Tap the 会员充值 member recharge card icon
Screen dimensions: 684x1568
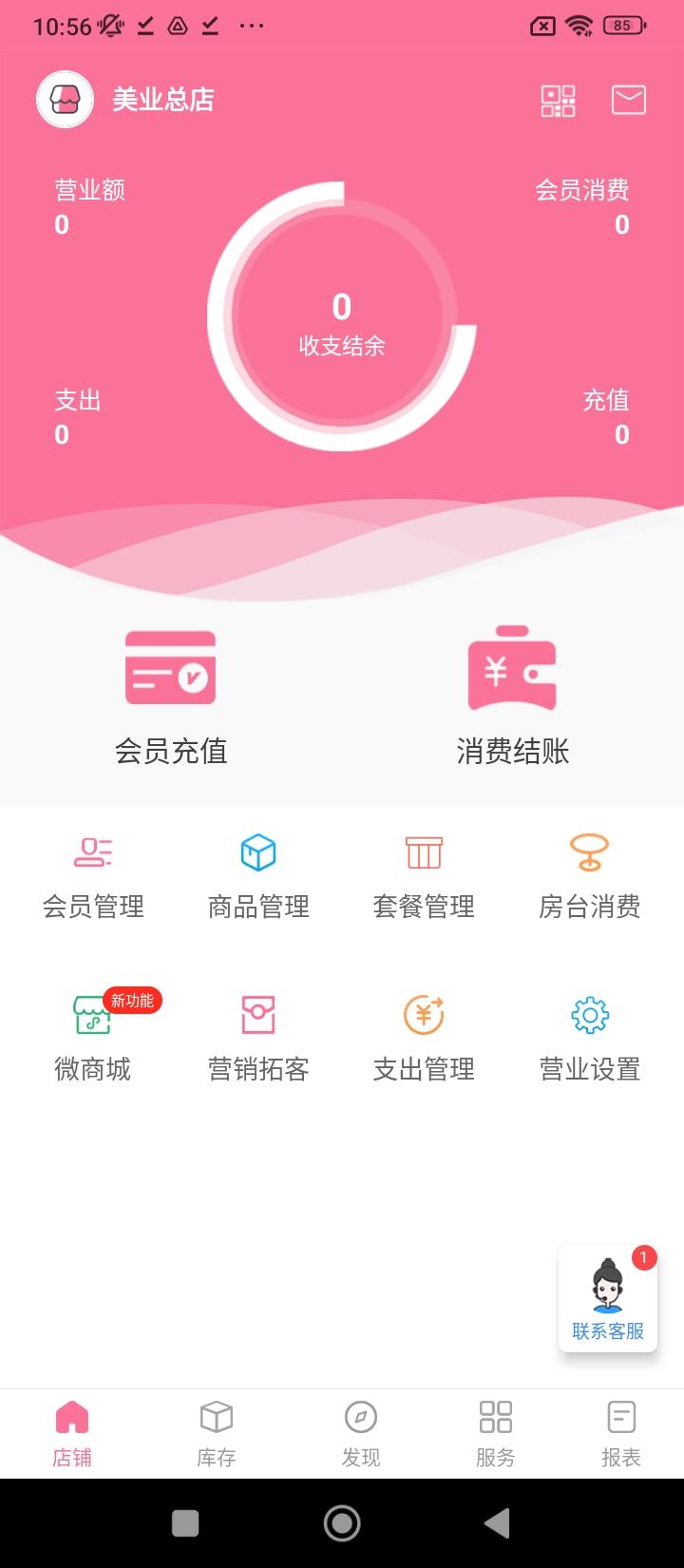coord(171,669)
